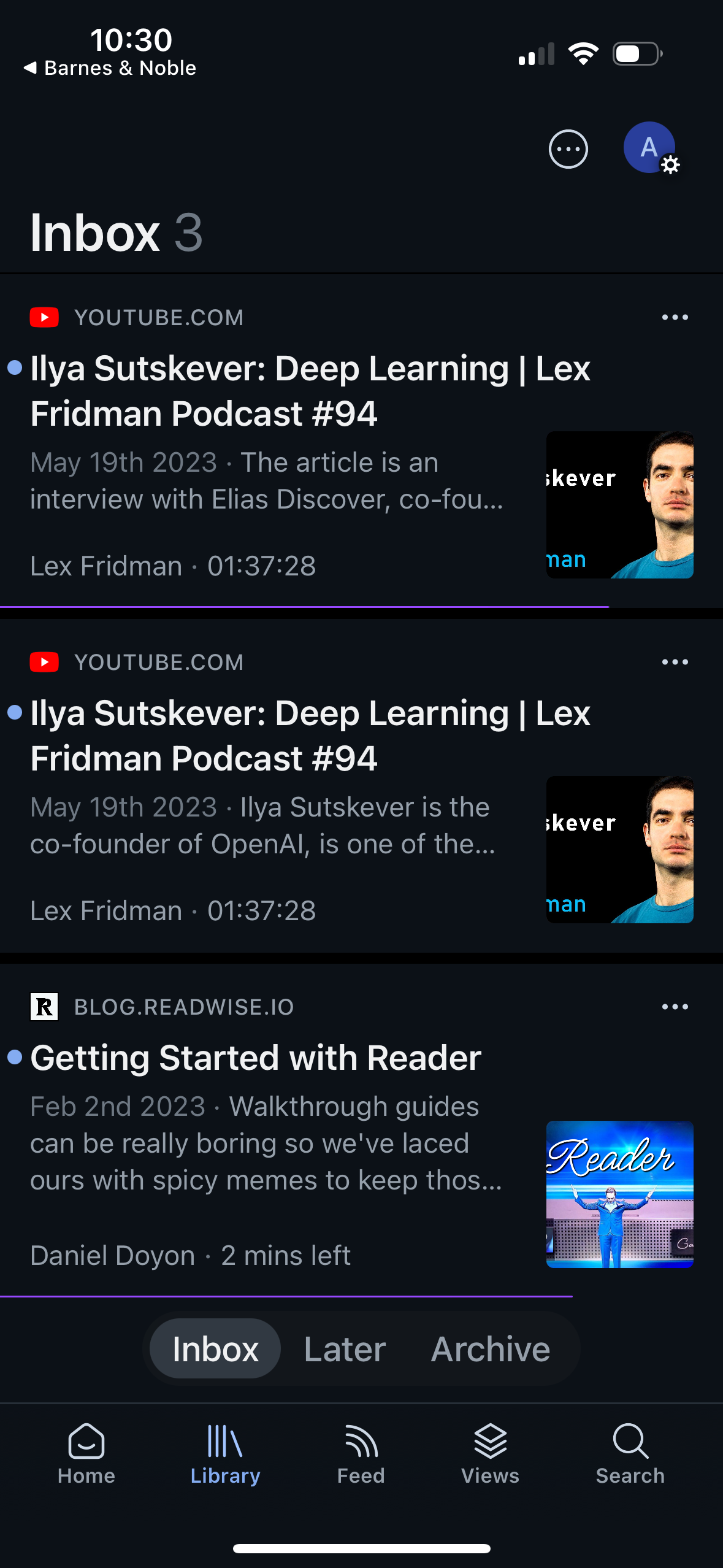Switch to the Archive tab
The height and width of the screenshot is (1568, 723).
pyautogui.click(x=491, y=1348)
